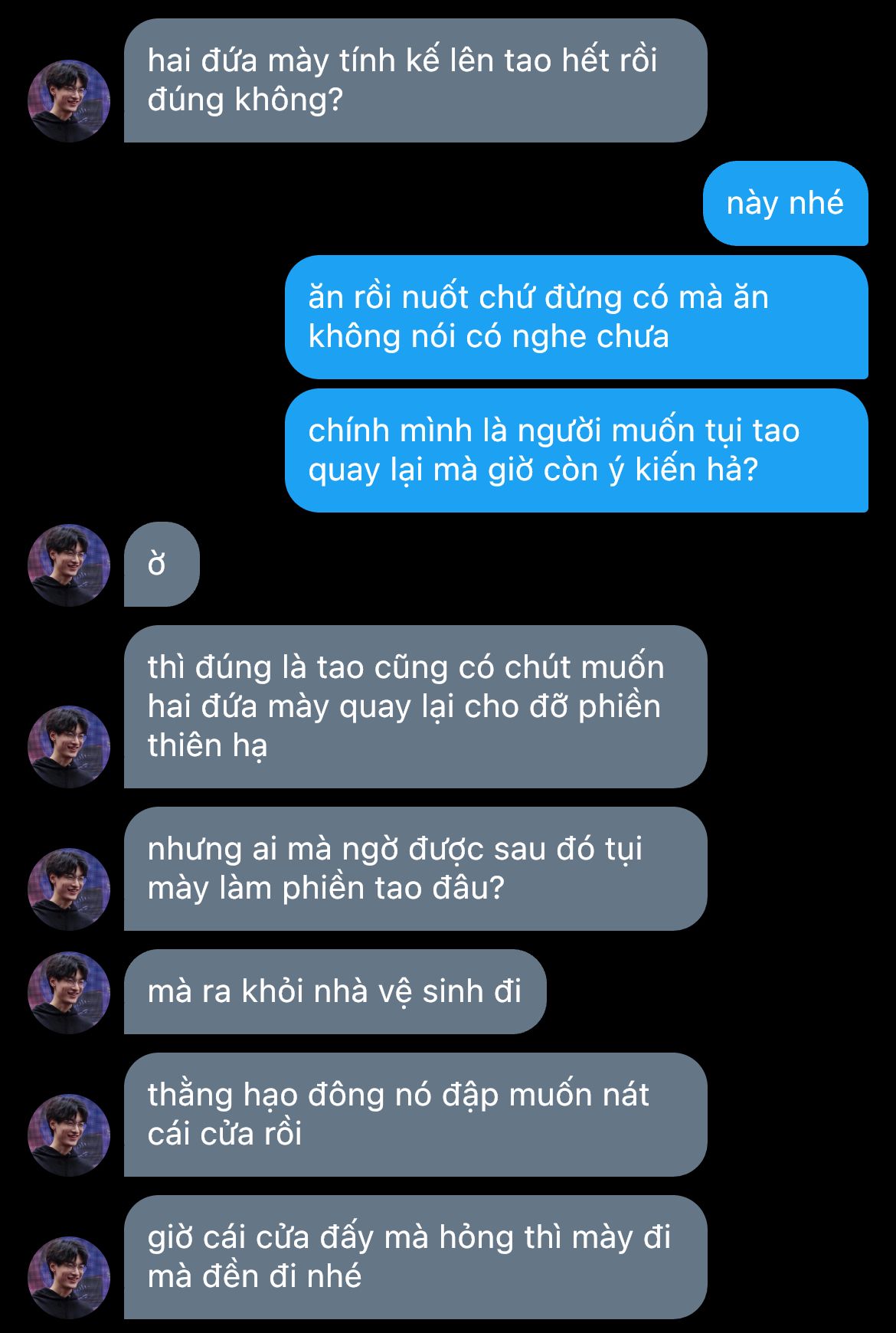Tap avatar next to "nhưng ai mà ngờ được"

[x=69, y=889]
